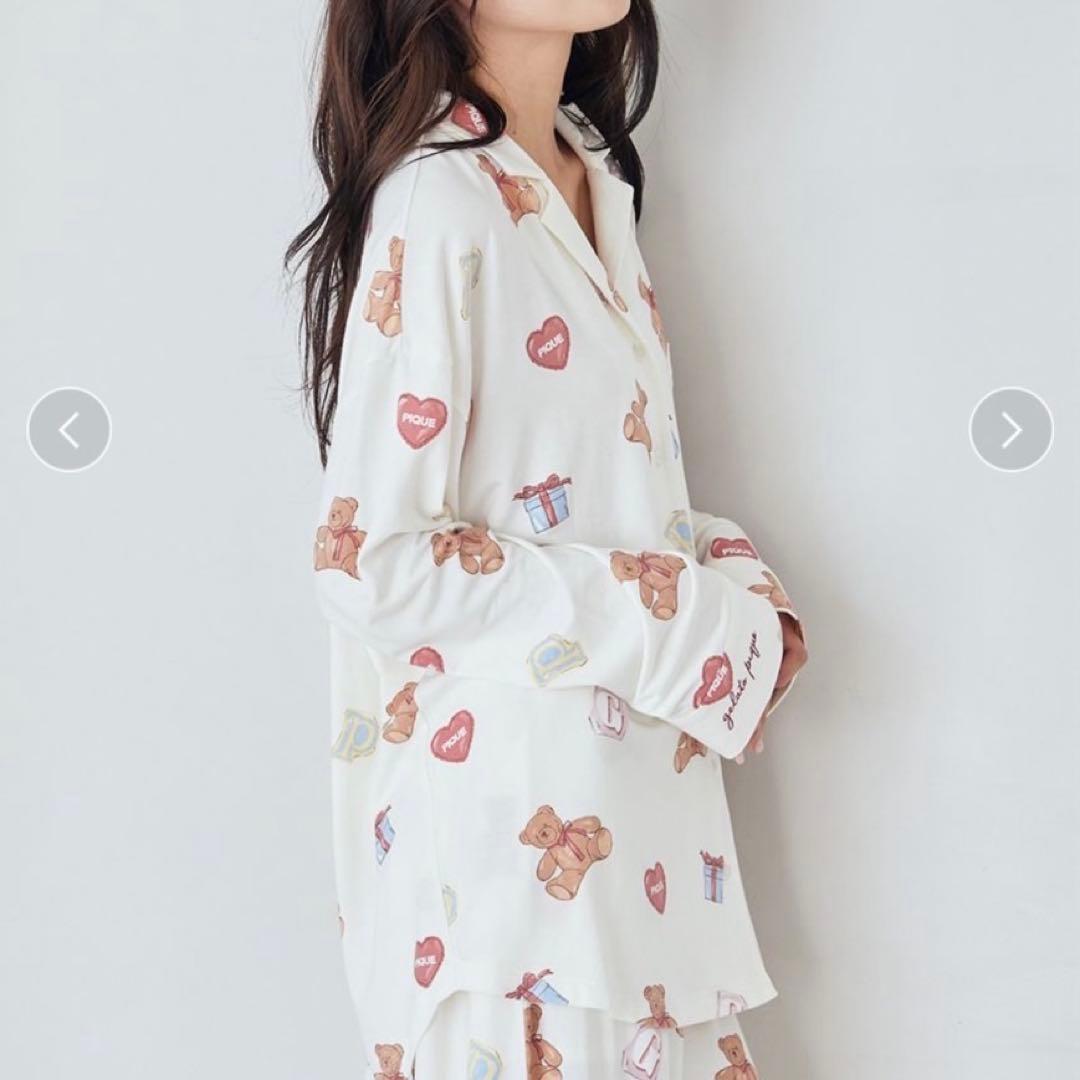Show the next product photo
This screenshot has width=1080, height=1080.
pos(1011,430)
